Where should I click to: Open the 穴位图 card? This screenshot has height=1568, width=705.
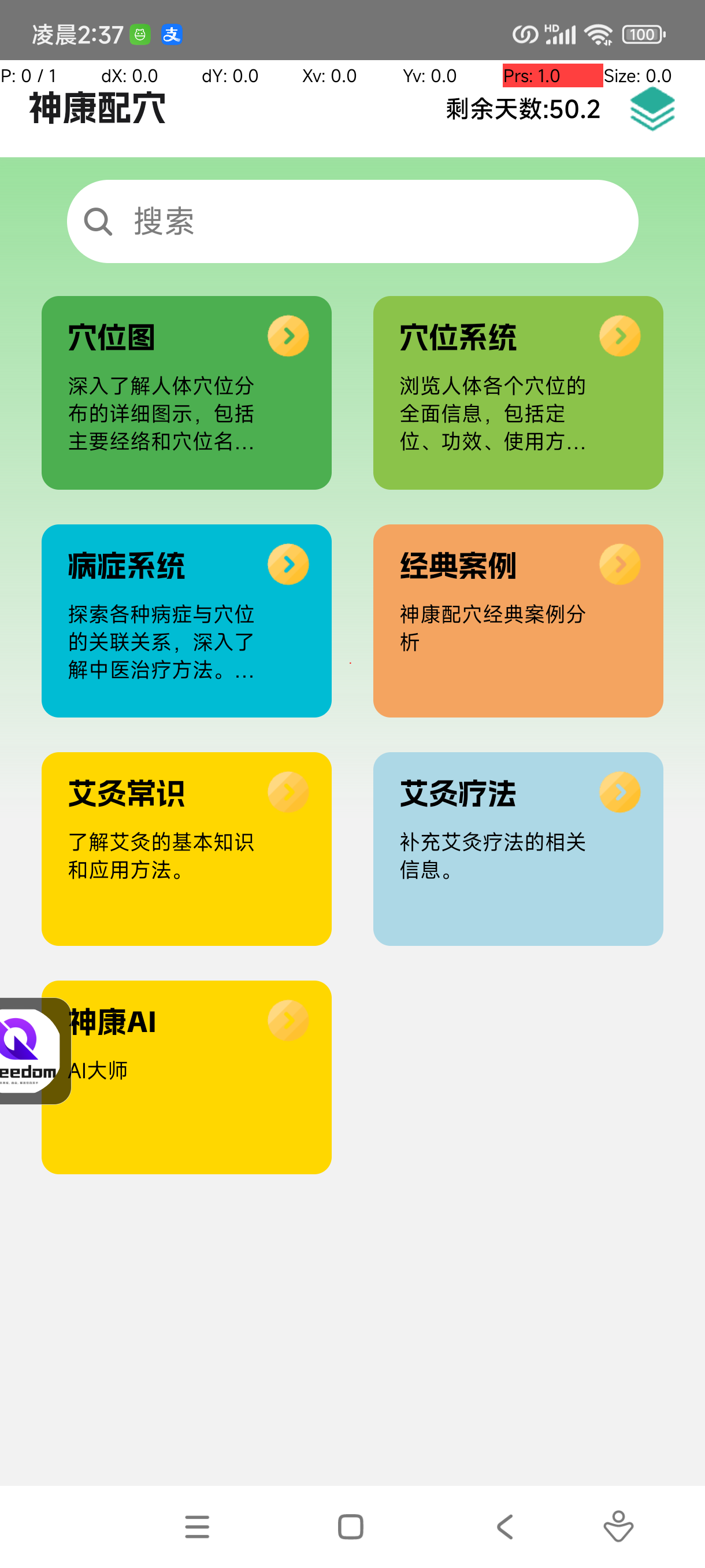click(186, 393)
